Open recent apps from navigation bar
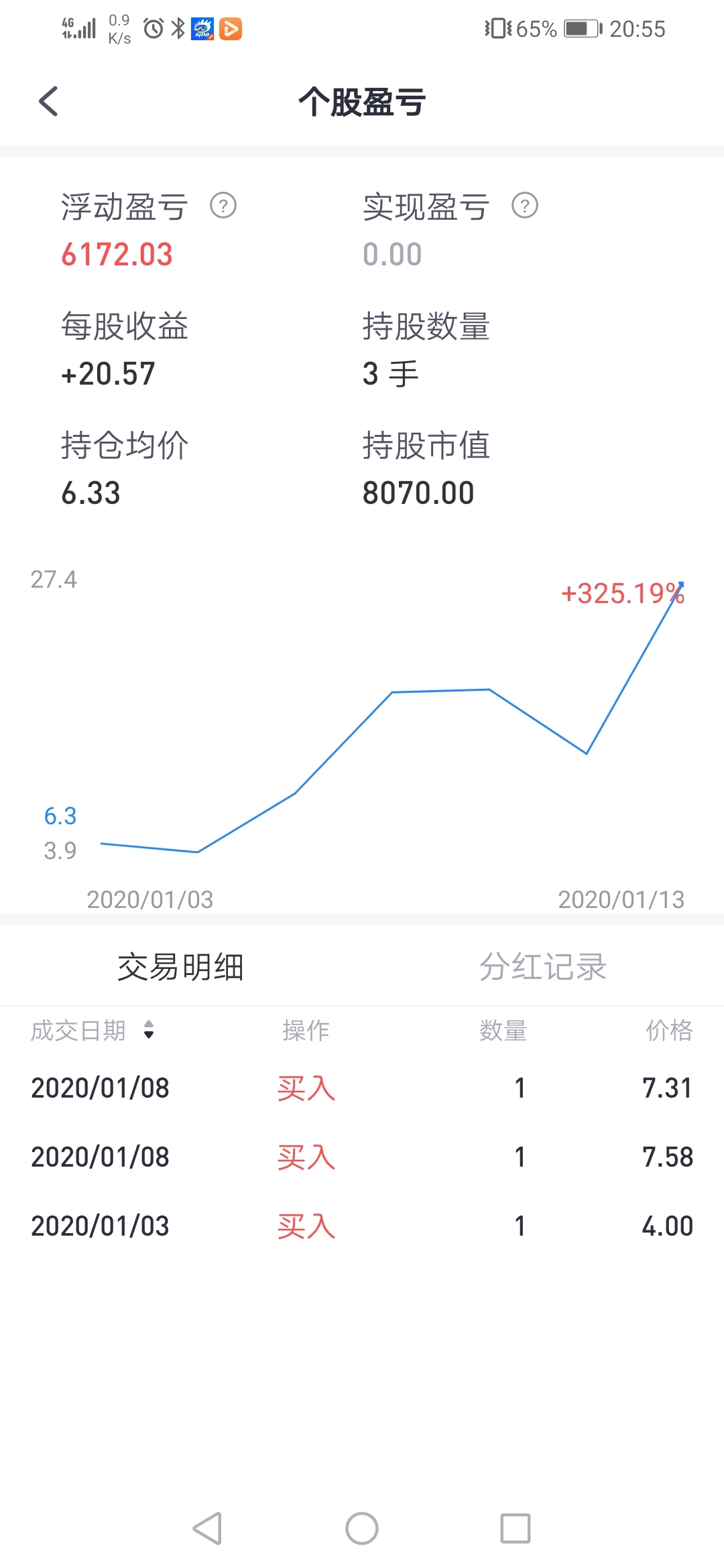Image resolution: width=724 pixels, height=1568 pixels. coord(516,1528)
